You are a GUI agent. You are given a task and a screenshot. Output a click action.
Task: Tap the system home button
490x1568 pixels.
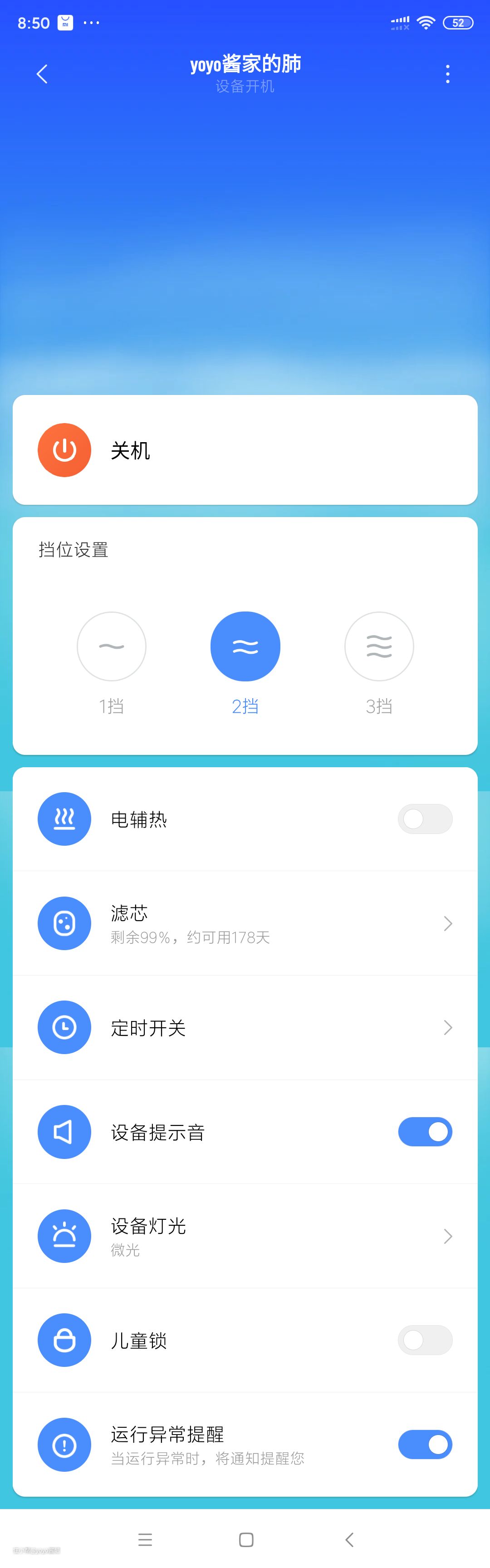(246, 1539)
